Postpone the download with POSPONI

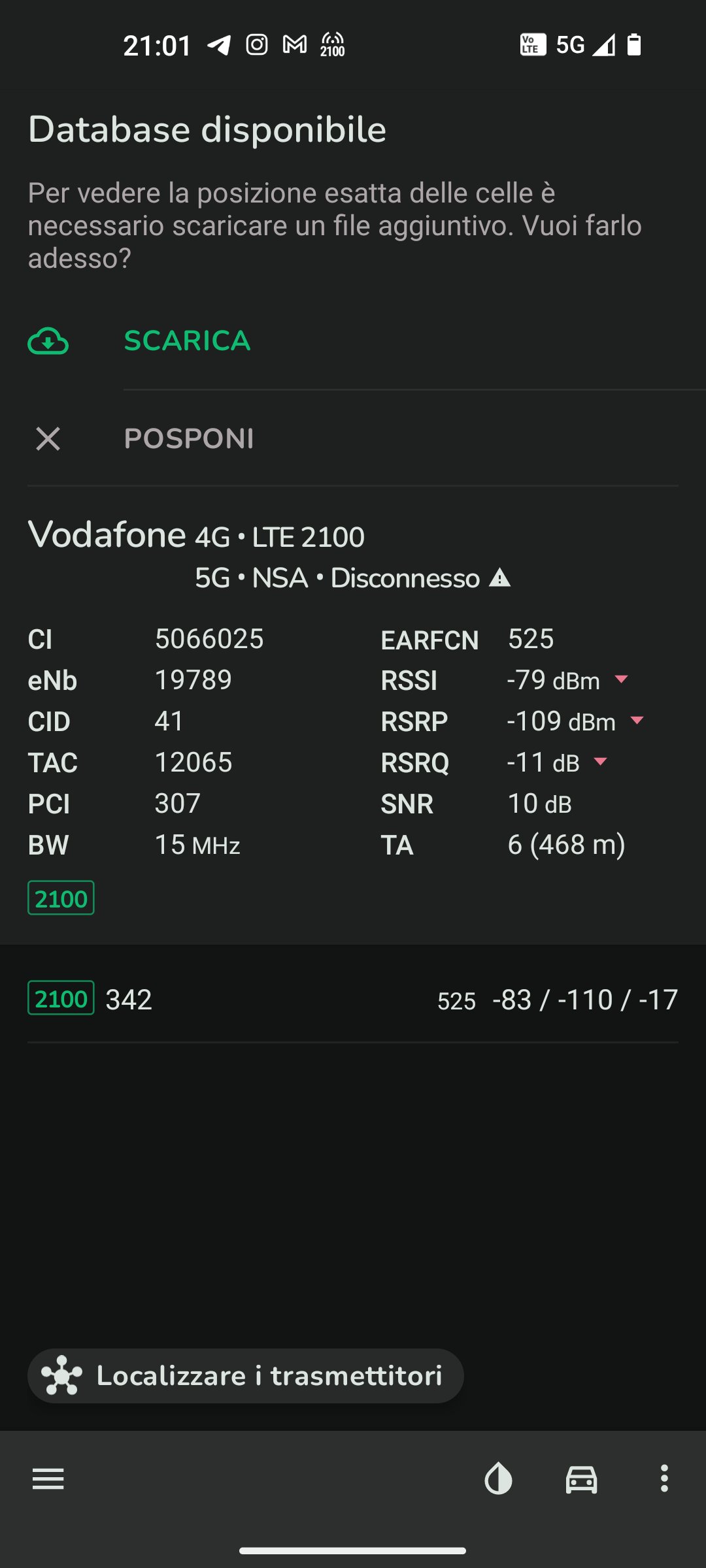point(353,438)
